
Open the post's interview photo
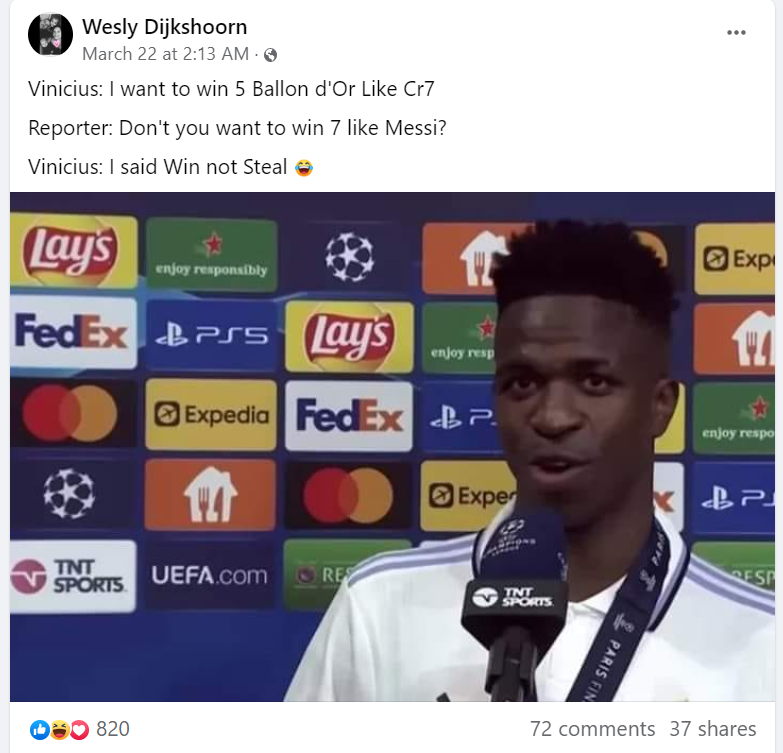click(x=392, y=446)
